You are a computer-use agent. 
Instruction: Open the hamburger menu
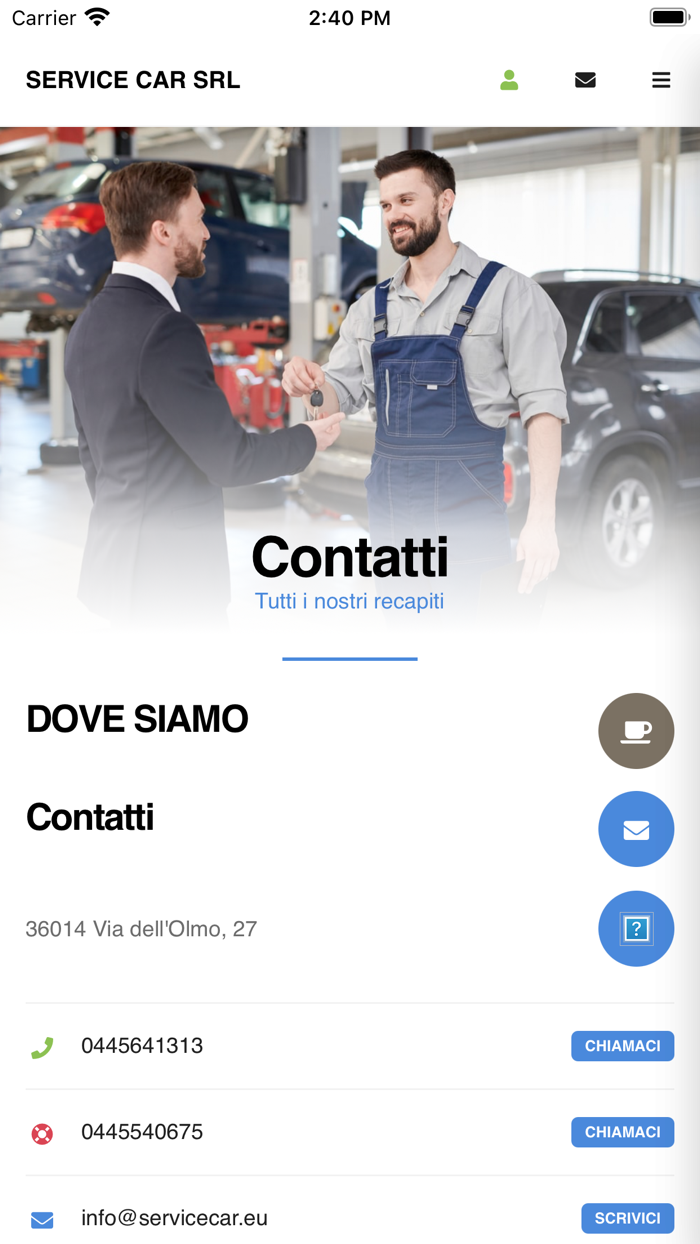tap(661, 80)
